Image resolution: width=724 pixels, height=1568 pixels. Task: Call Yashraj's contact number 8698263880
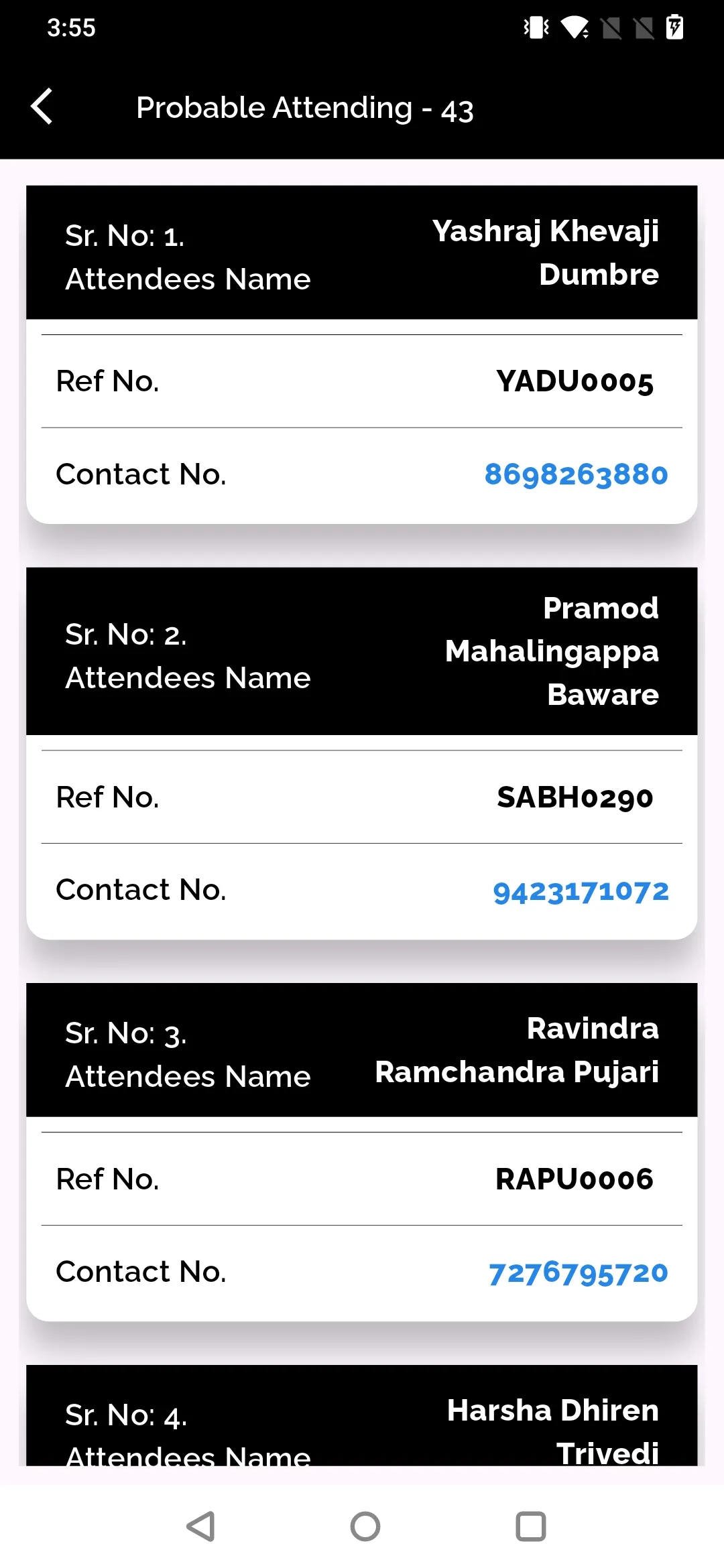tap(576, 474)
